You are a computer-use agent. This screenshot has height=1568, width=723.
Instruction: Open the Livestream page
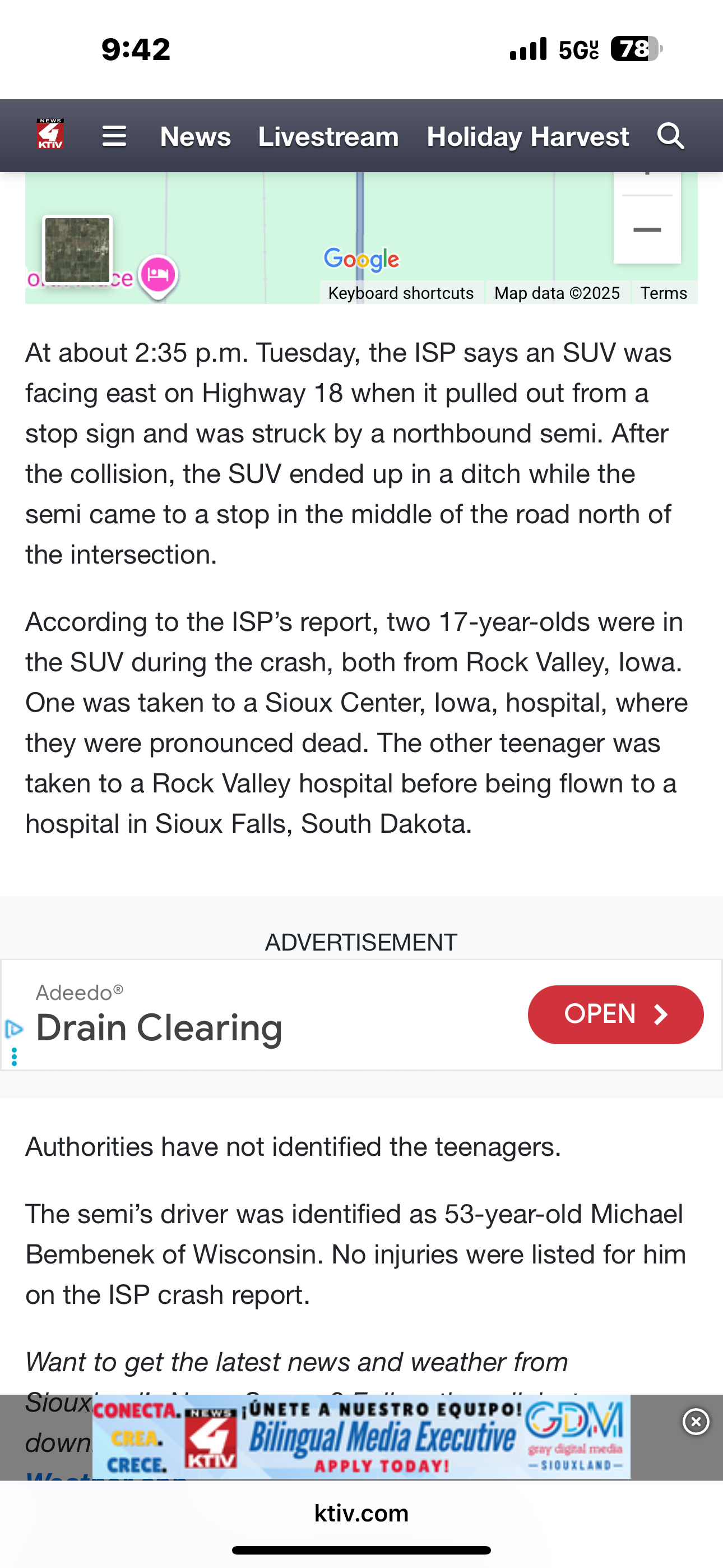point(328,136)
